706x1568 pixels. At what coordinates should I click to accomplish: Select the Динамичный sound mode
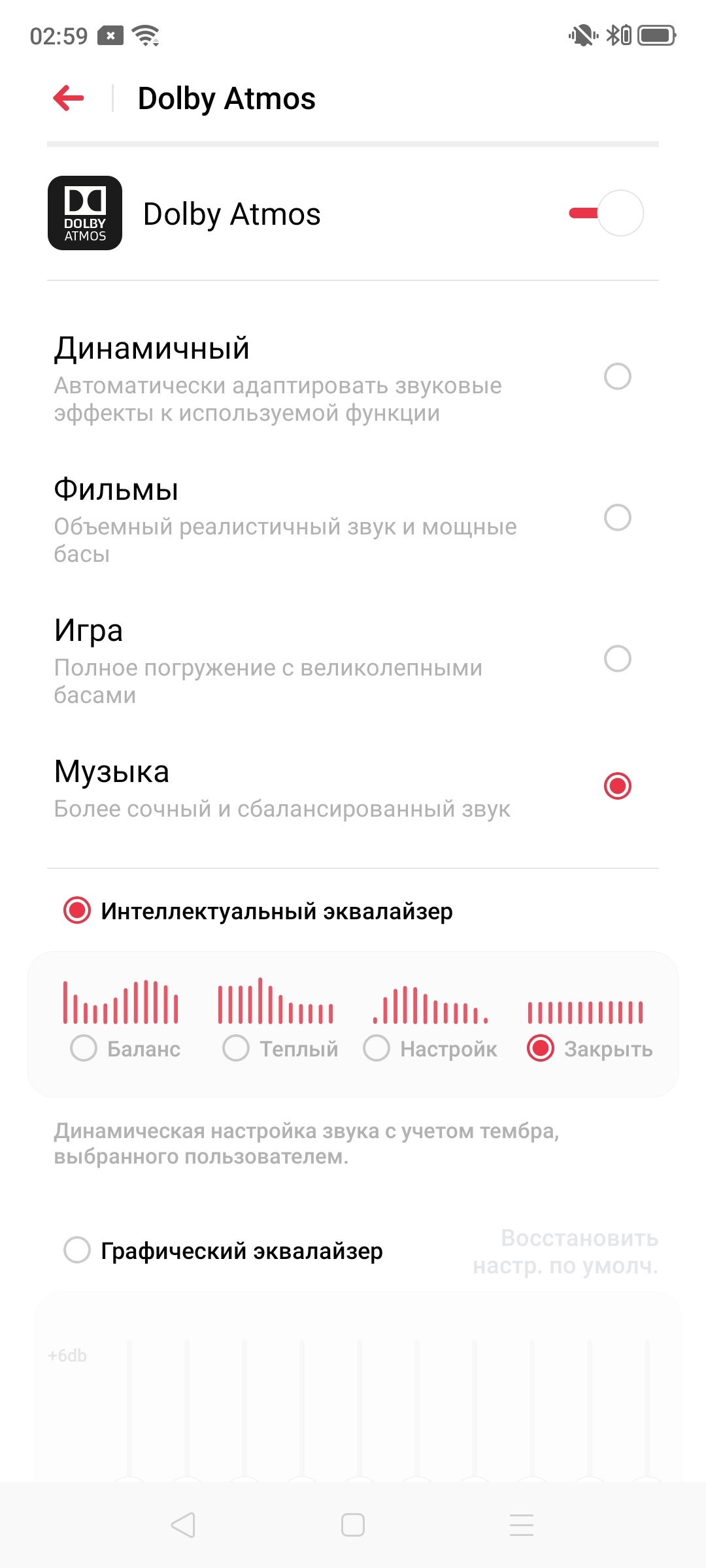(617, 376)
